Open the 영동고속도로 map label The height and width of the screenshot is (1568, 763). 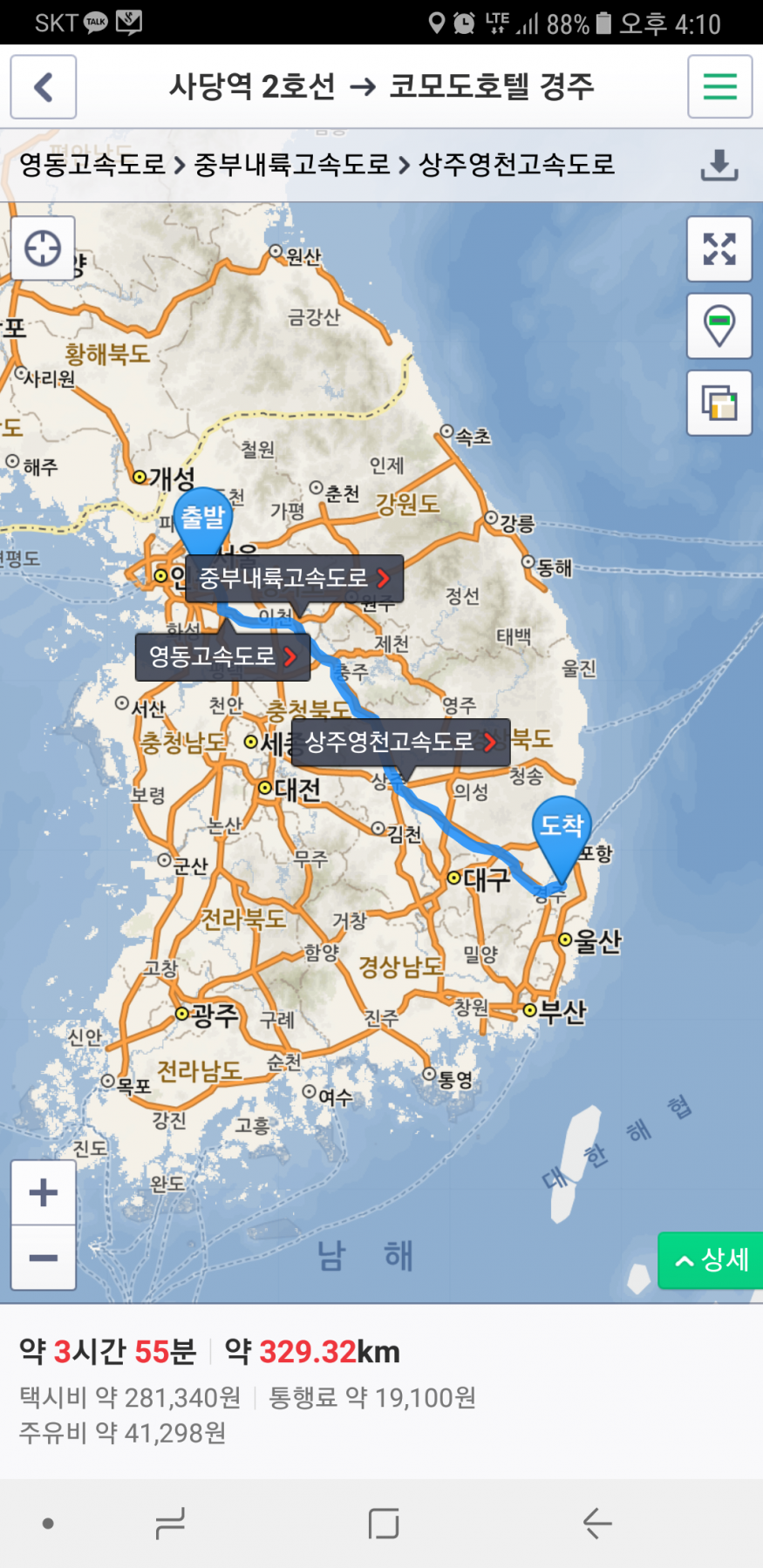pyautogui.click(x=222, y=656)
